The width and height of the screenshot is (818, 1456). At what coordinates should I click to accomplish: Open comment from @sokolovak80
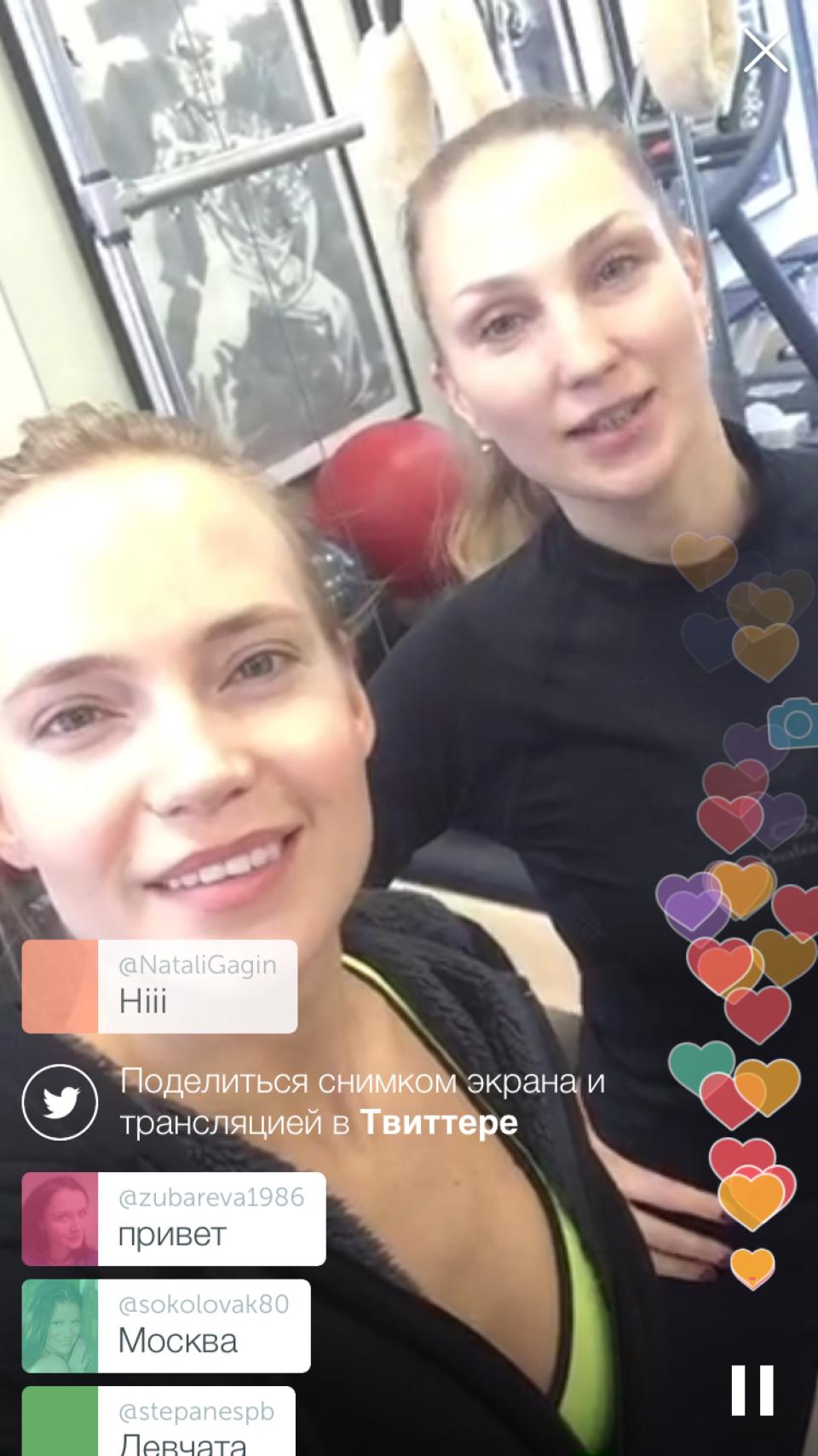[166, 1326]
